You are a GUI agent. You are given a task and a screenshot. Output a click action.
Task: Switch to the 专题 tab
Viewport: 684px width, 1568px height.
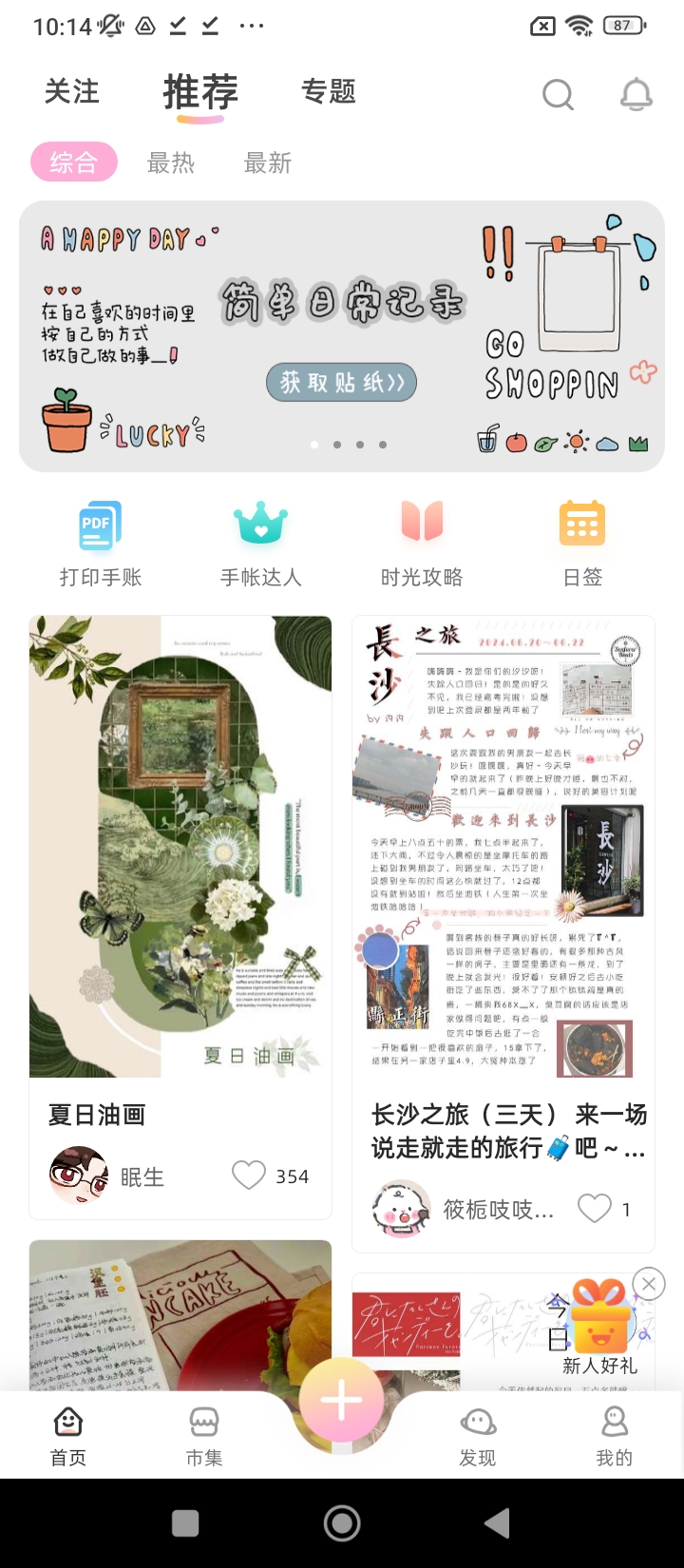point(328,92)
